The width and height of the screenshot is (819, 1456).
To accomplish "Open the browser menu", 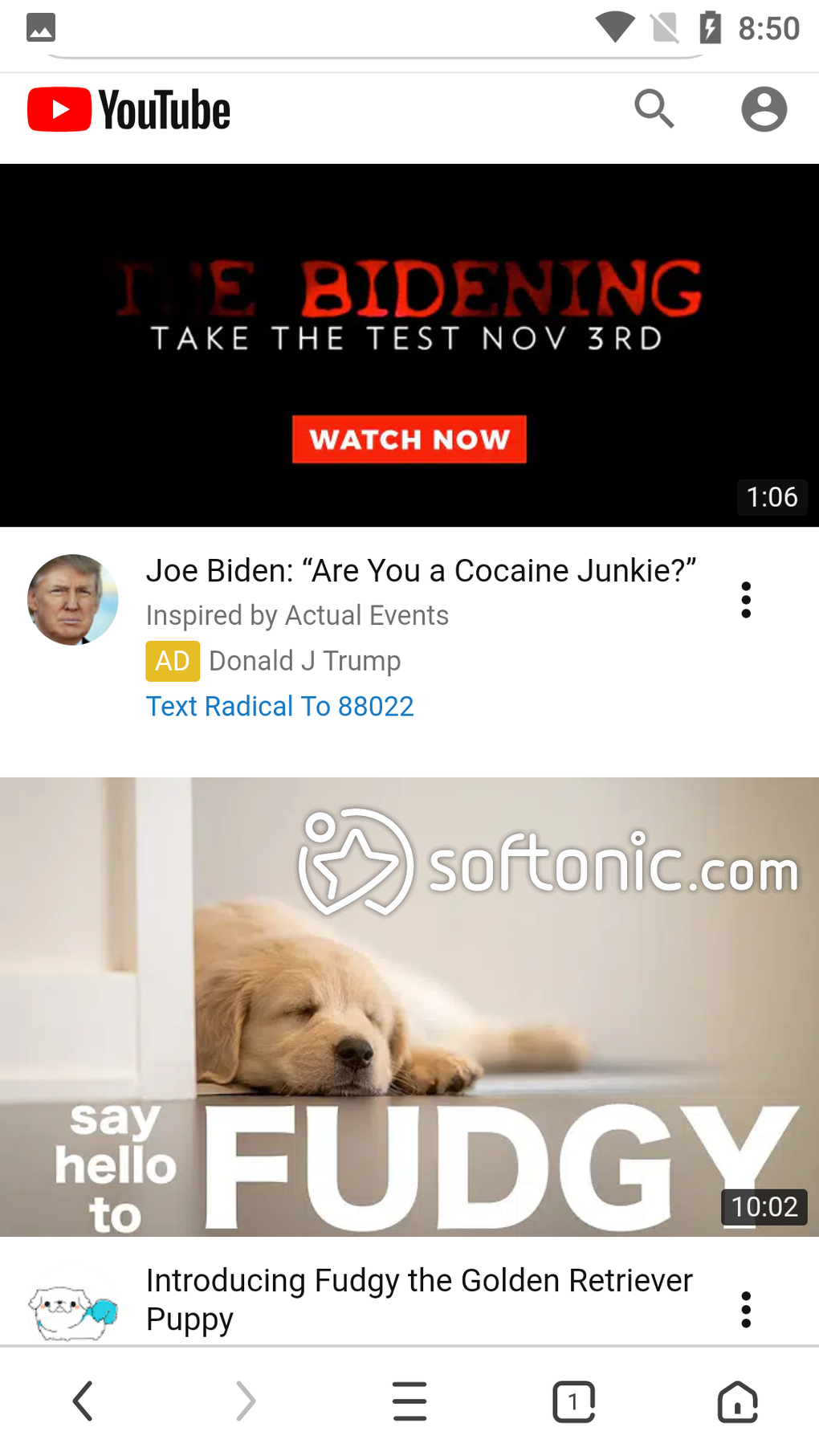I will tap(409, 1401).
